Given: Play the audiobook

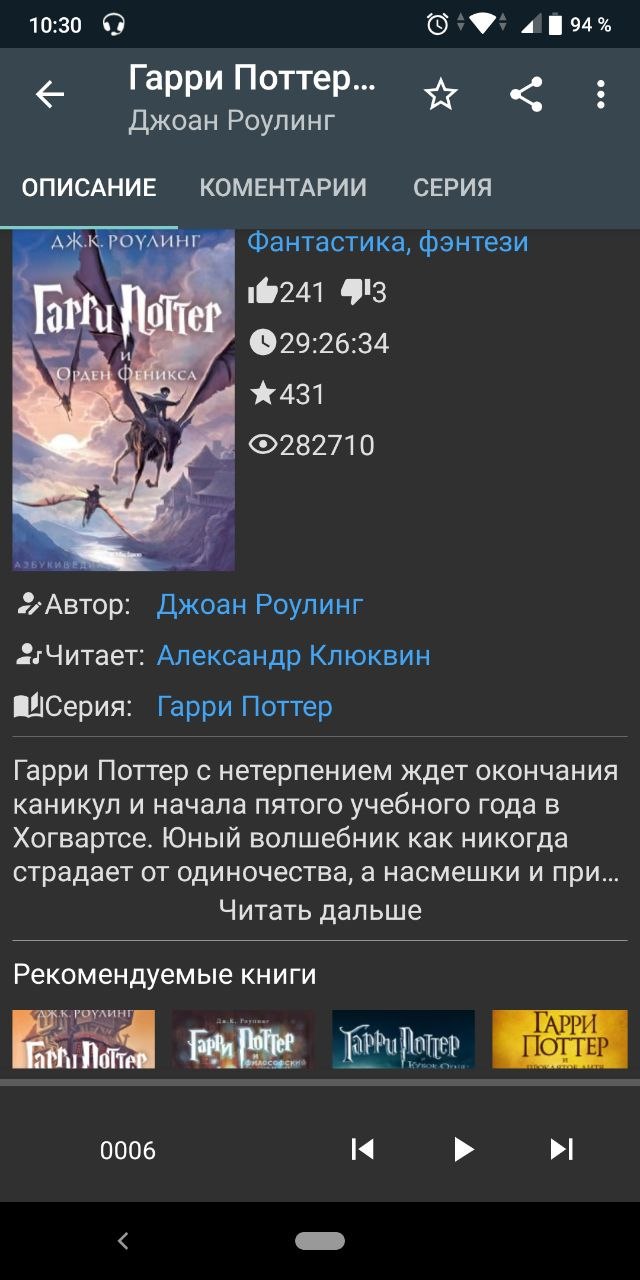Looking at the screenshot, I should pos(463,1150).
